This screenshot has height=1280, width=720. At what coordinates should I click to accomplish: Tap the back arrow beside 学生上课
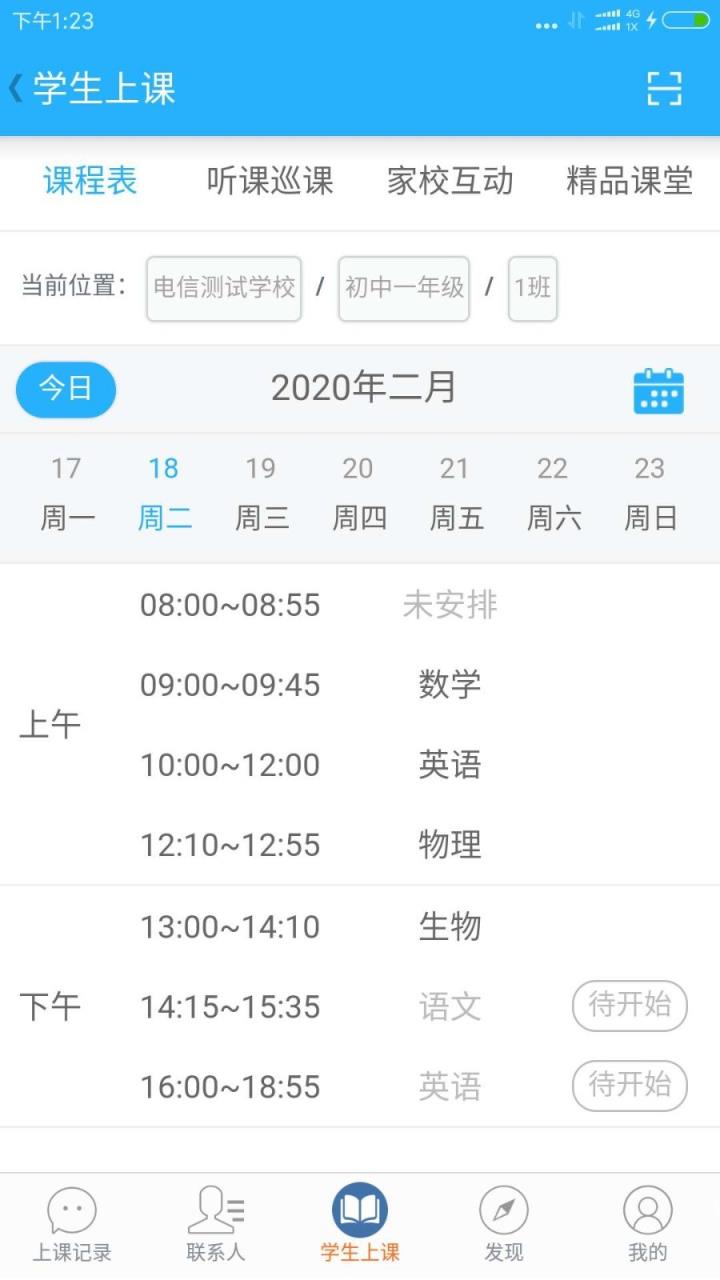pyautogui.click(x=18, y=88)
